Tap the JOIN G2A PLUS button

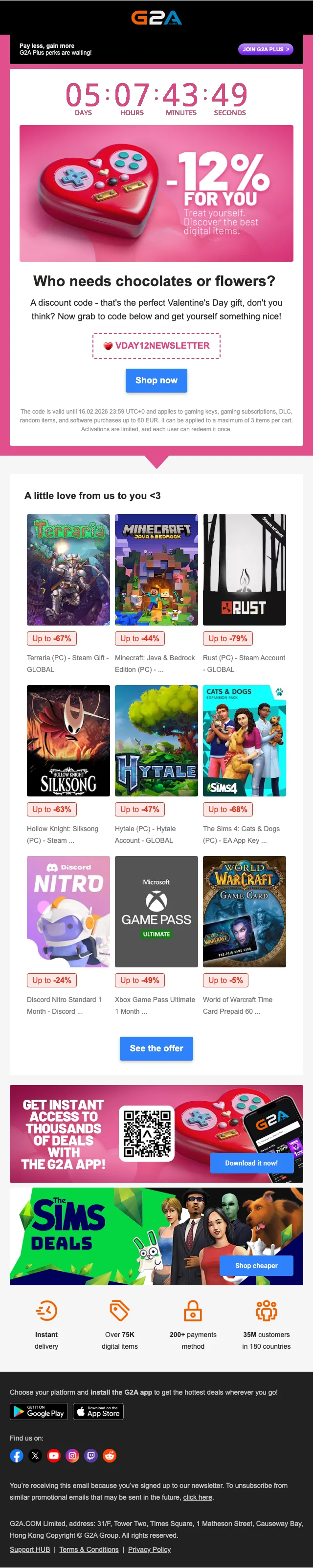click(x=266, y=49)
